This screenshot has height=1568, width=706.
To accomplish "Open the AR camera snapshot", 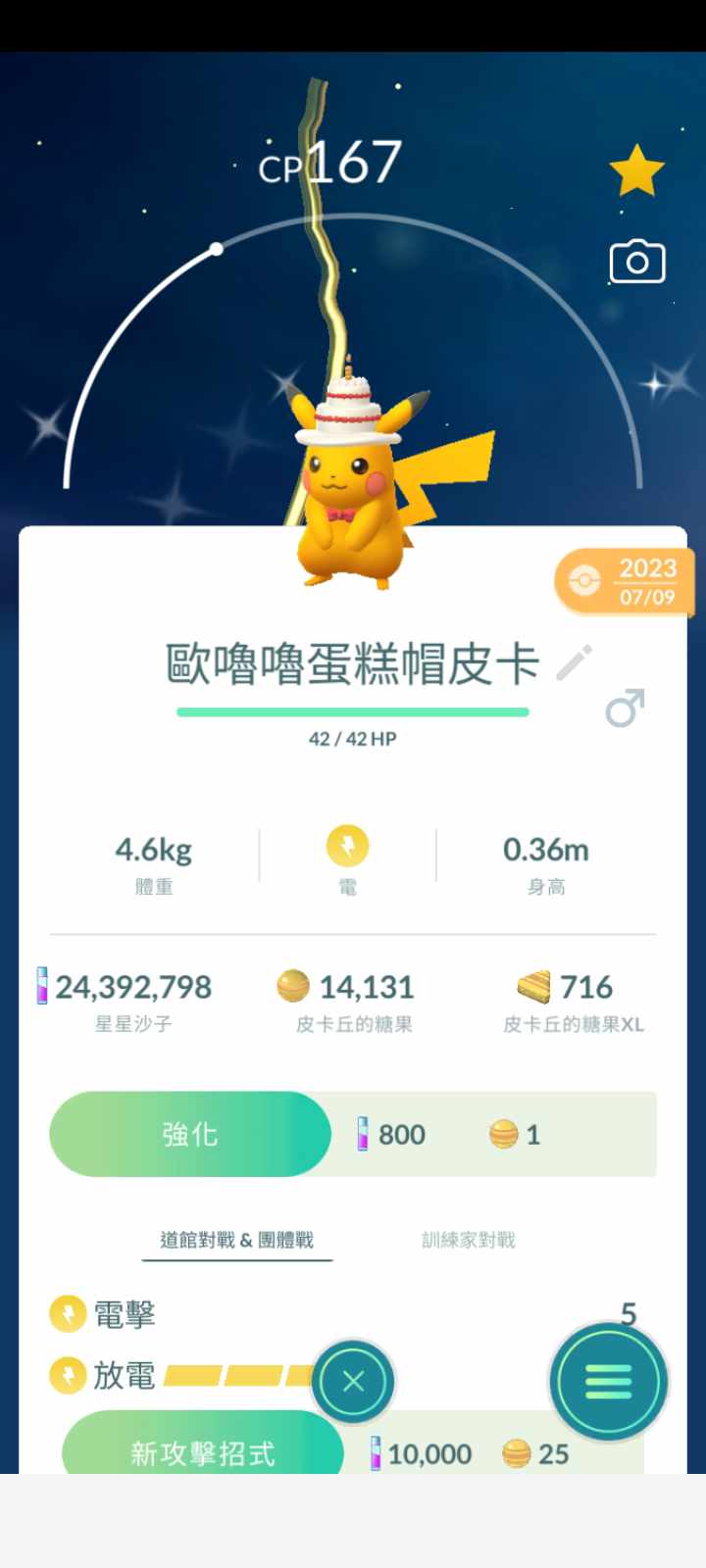I will pos(637,262).
